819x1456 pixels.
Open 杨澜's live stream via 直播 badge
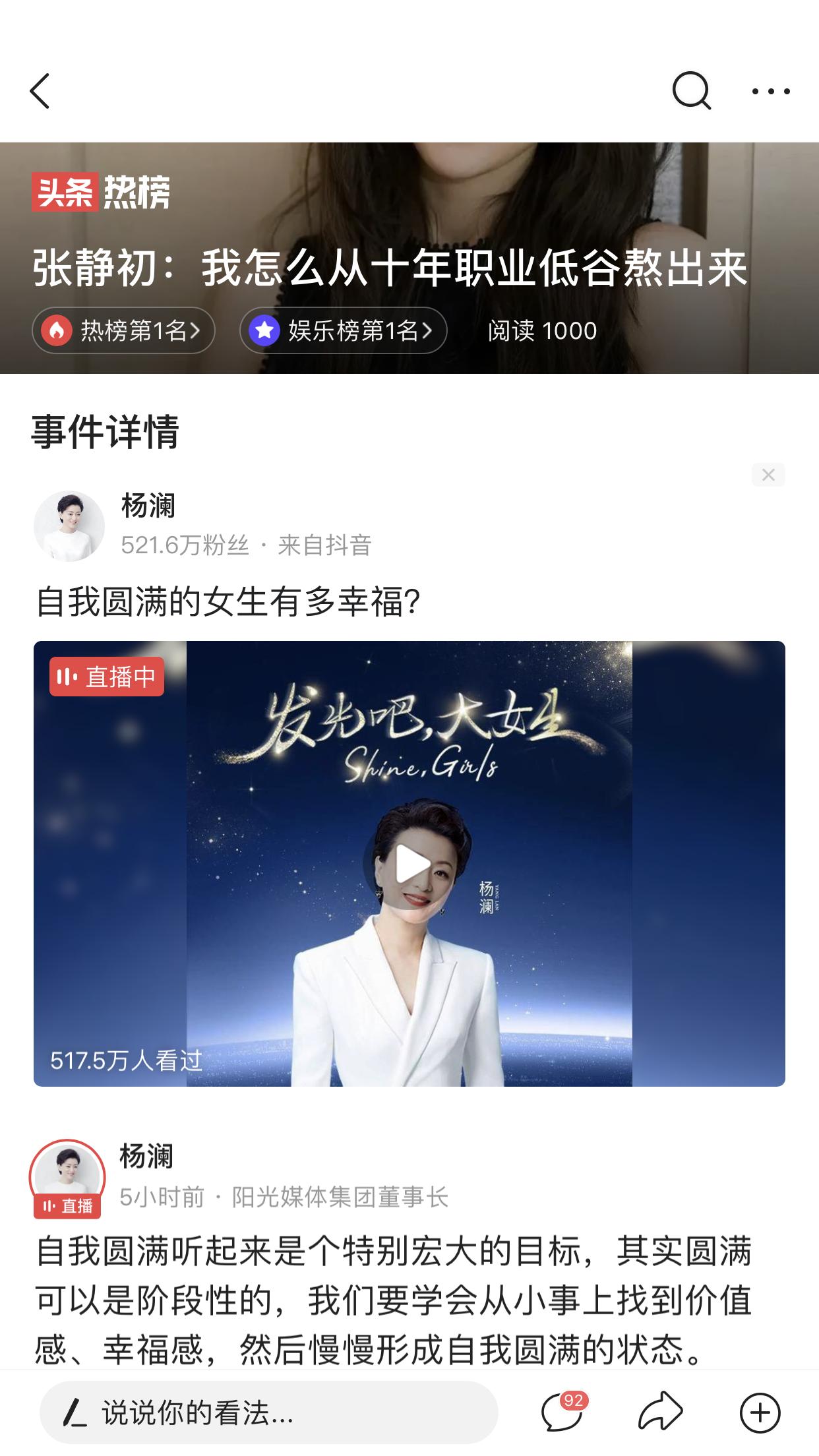[x=69, y=1201]
